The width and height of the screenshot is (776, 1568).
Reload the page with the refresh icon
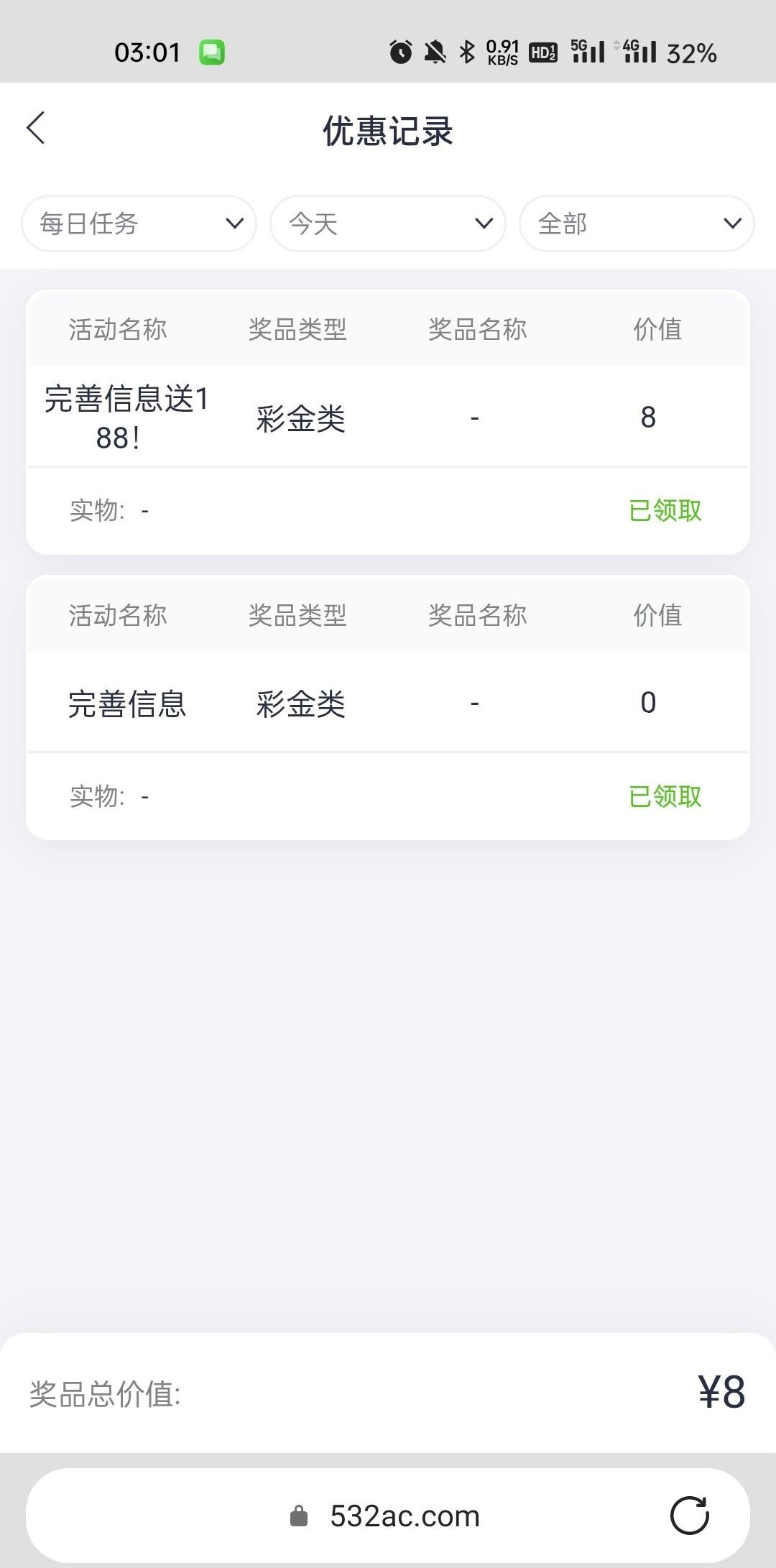point(689,1516)
